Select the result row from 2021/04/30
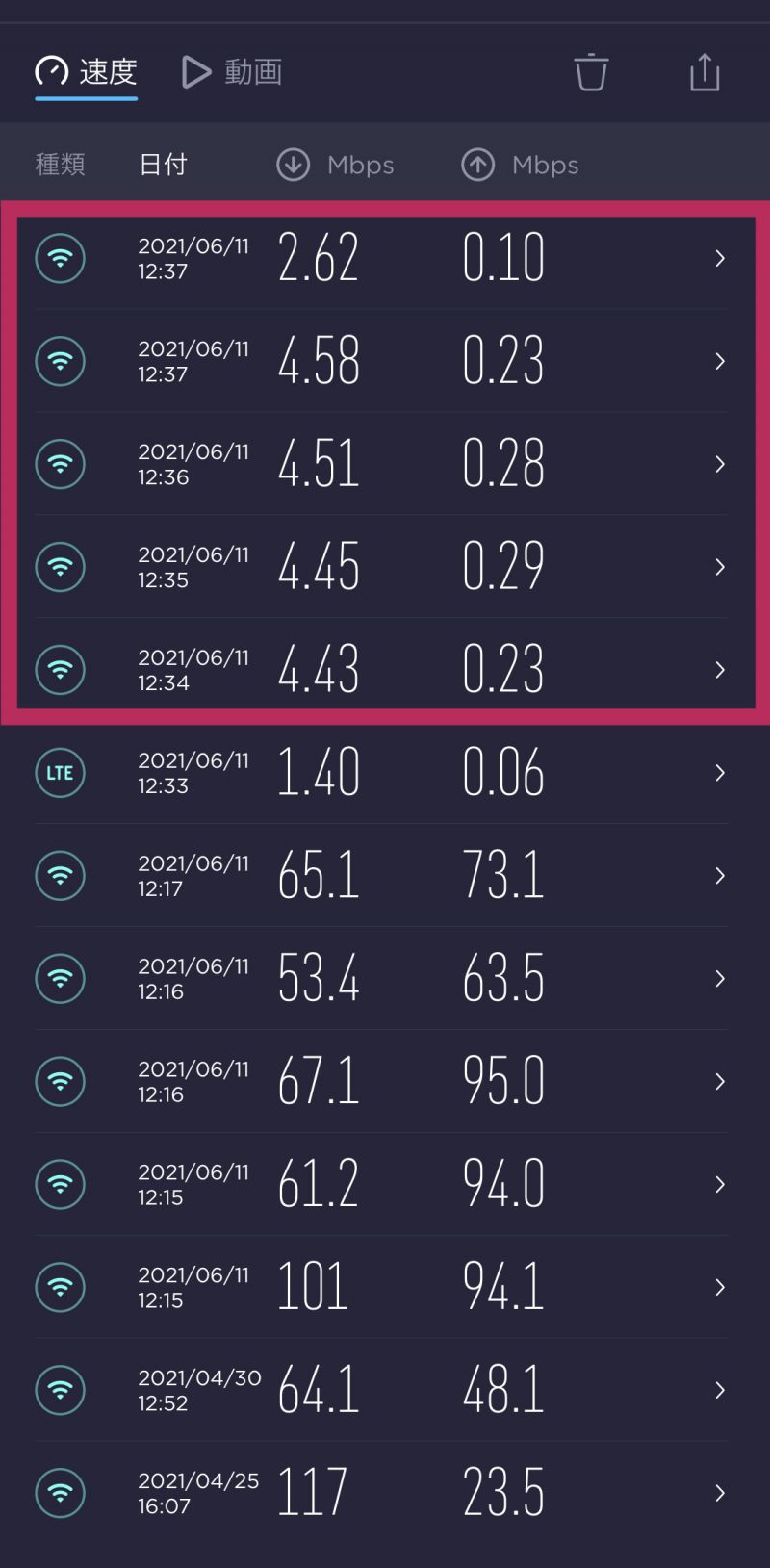 click(x=385, y=1390)
